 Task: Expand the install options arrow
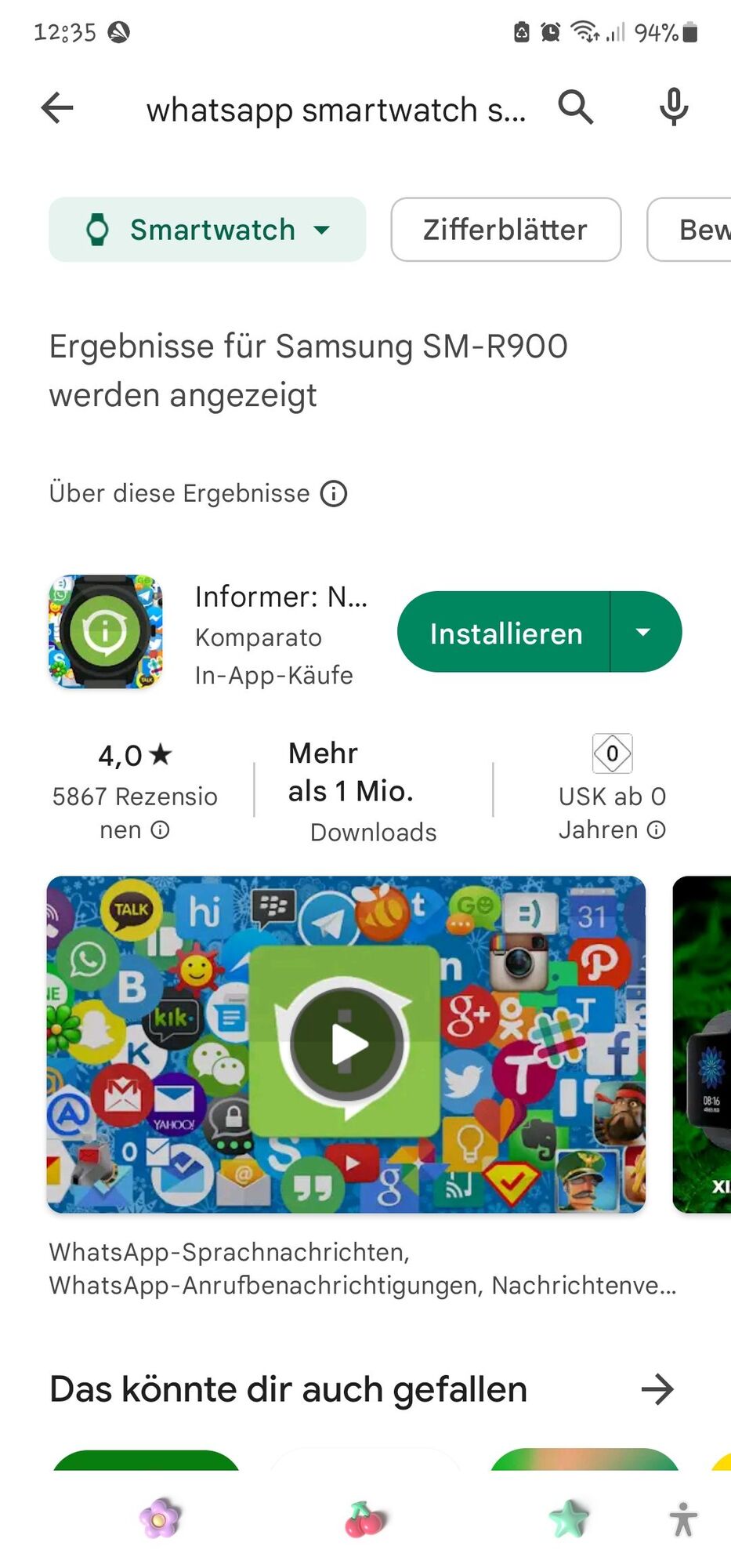click(643, 633)
